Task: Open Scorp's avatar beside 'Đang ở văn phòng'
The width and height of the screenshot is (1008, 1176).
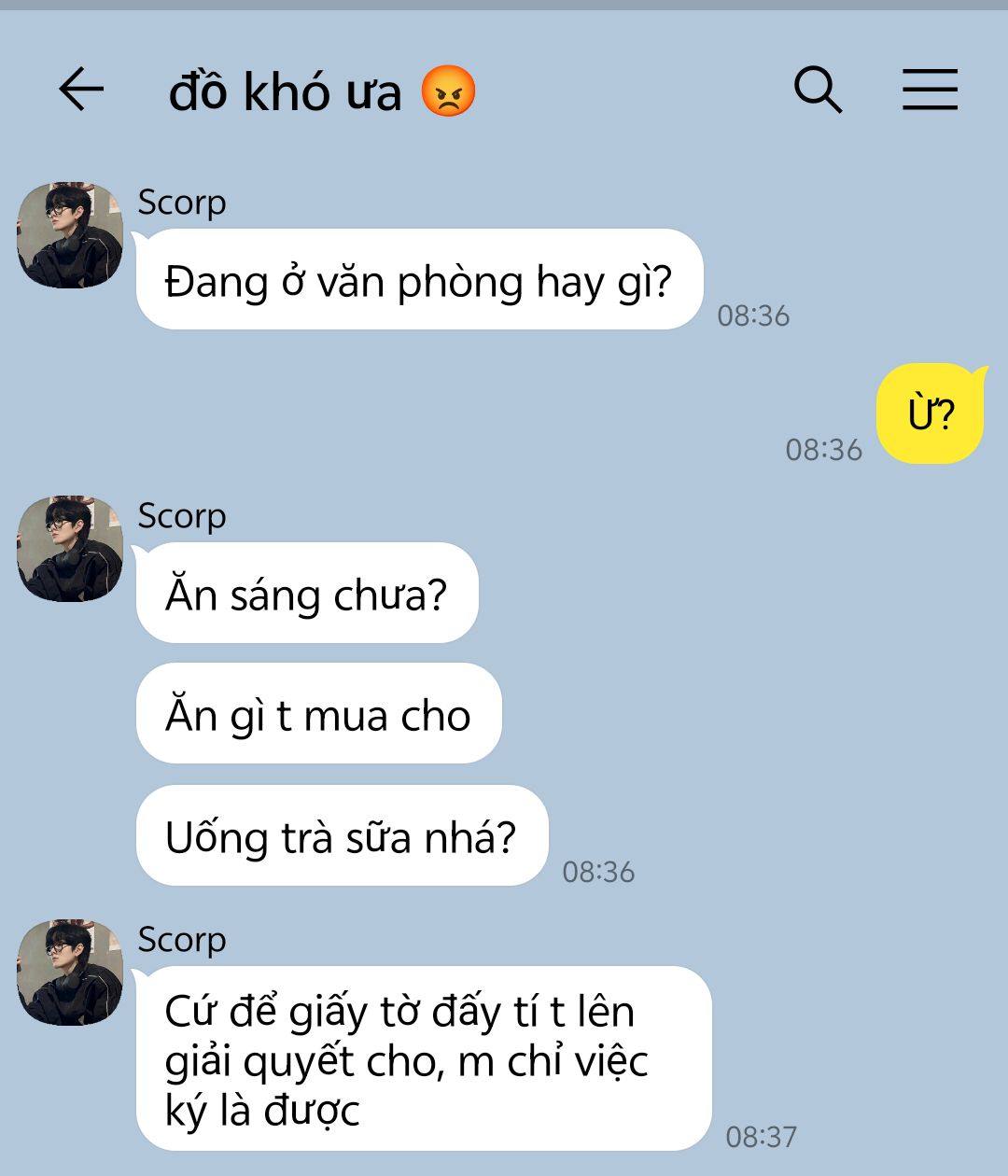Action: pyautogui.click(x=70, y=235)
